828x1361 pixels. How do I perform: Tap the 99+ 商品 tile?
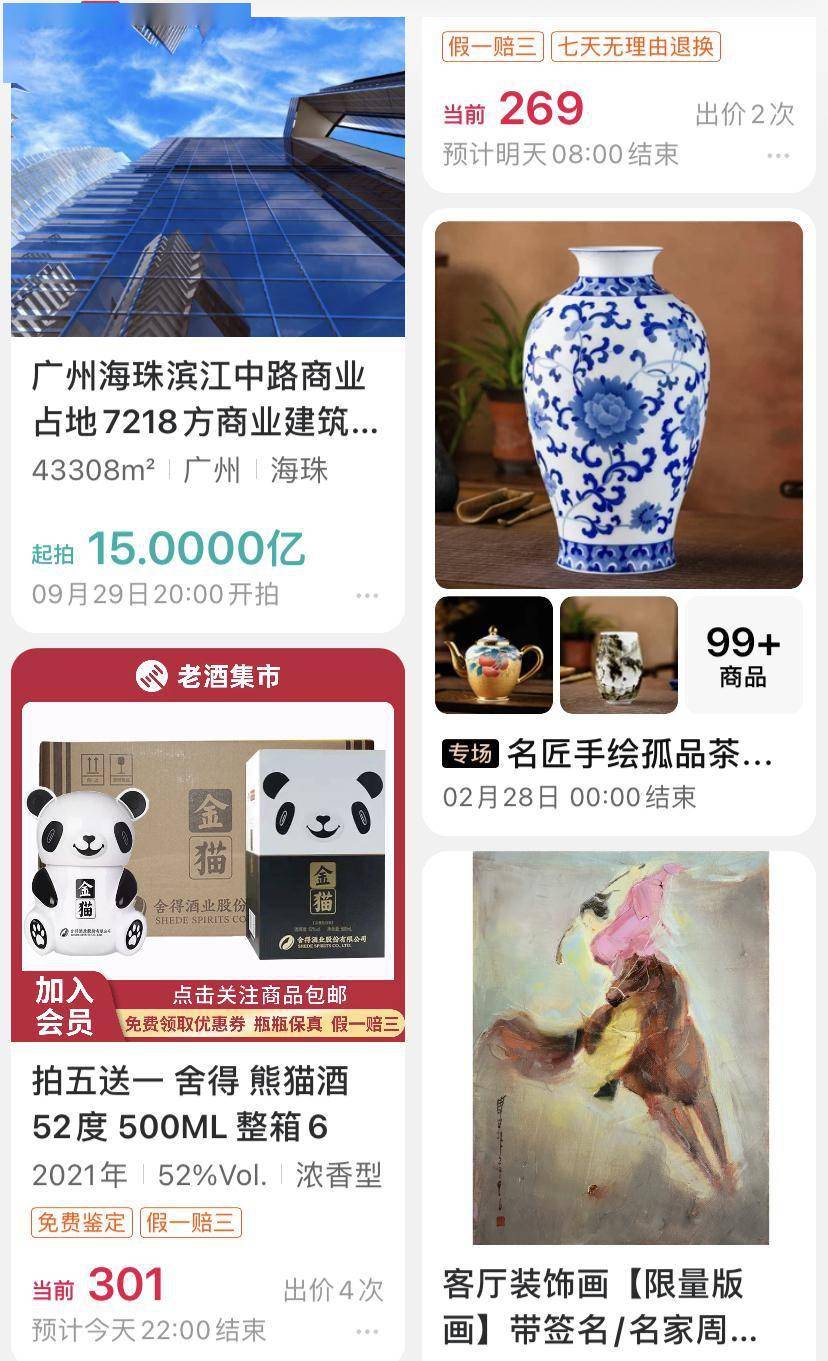tap(743, 655)
